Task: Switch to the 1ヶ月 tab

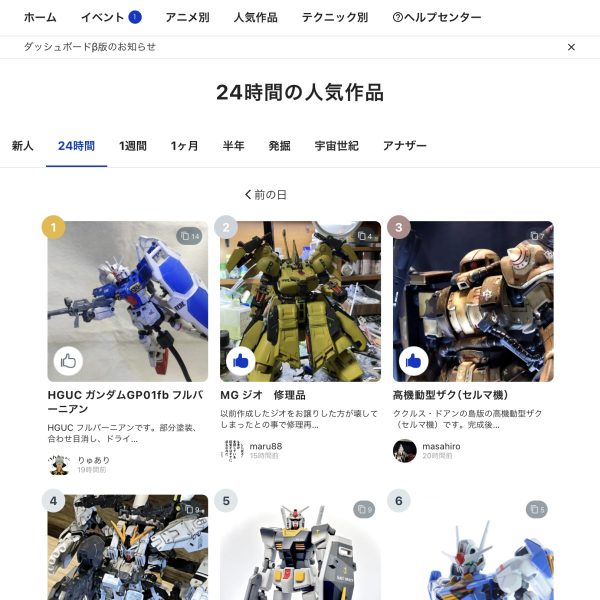Action: (x=184, y=146)
